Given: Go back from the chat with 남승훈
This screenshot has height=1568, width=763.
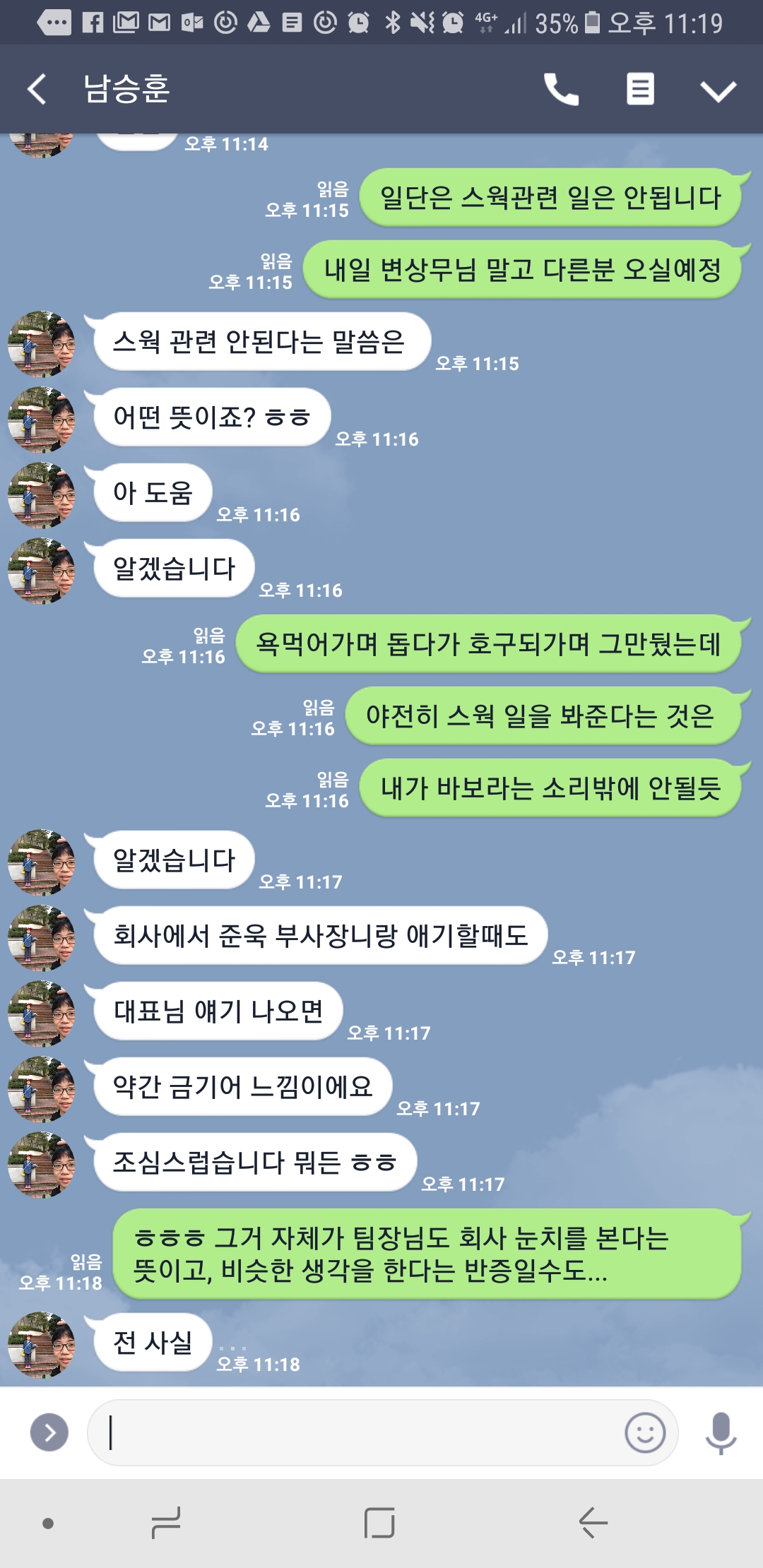Looking at the screenshot, I should click(37, 90).
